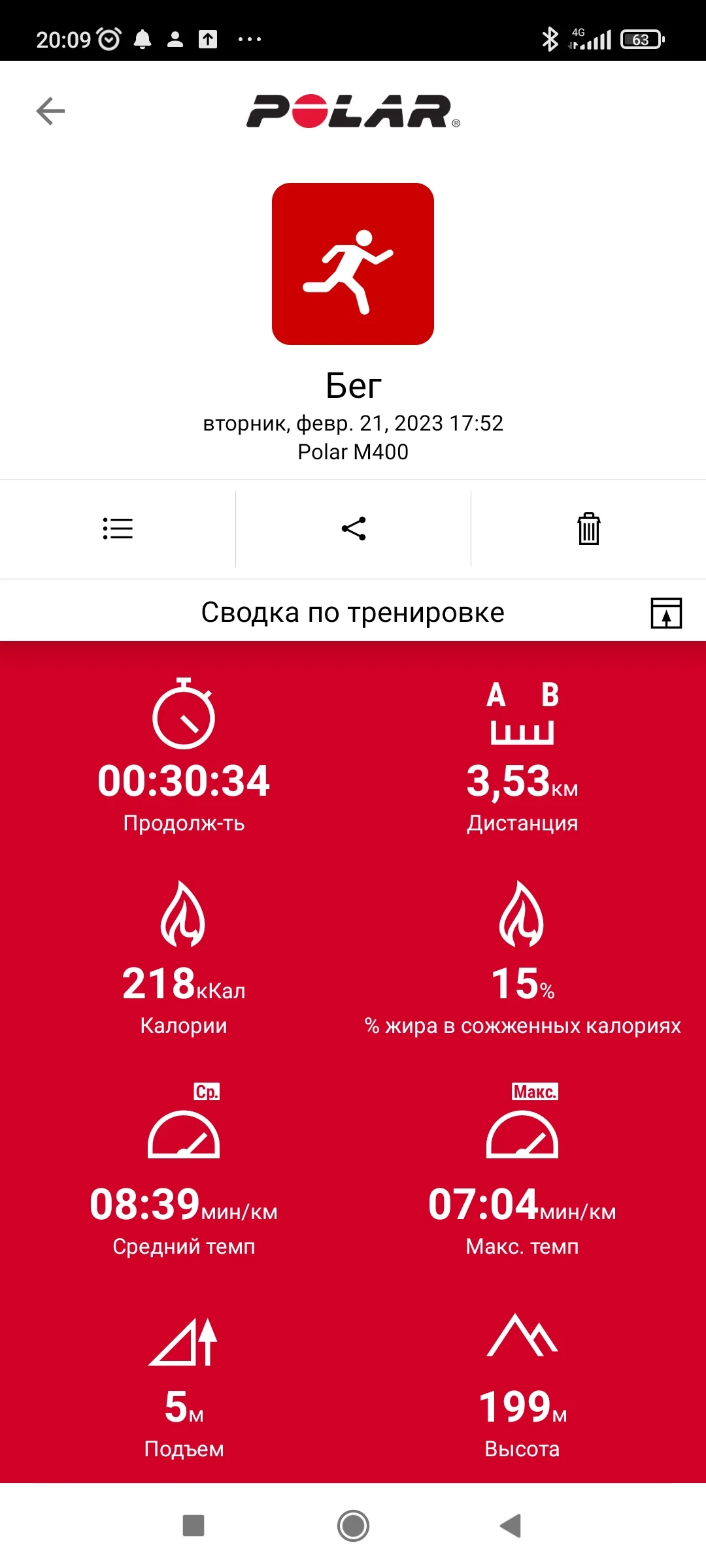This screenshot has height=1568, width=706.
Task: Open the training details list icon
Action: pos(118,529)
